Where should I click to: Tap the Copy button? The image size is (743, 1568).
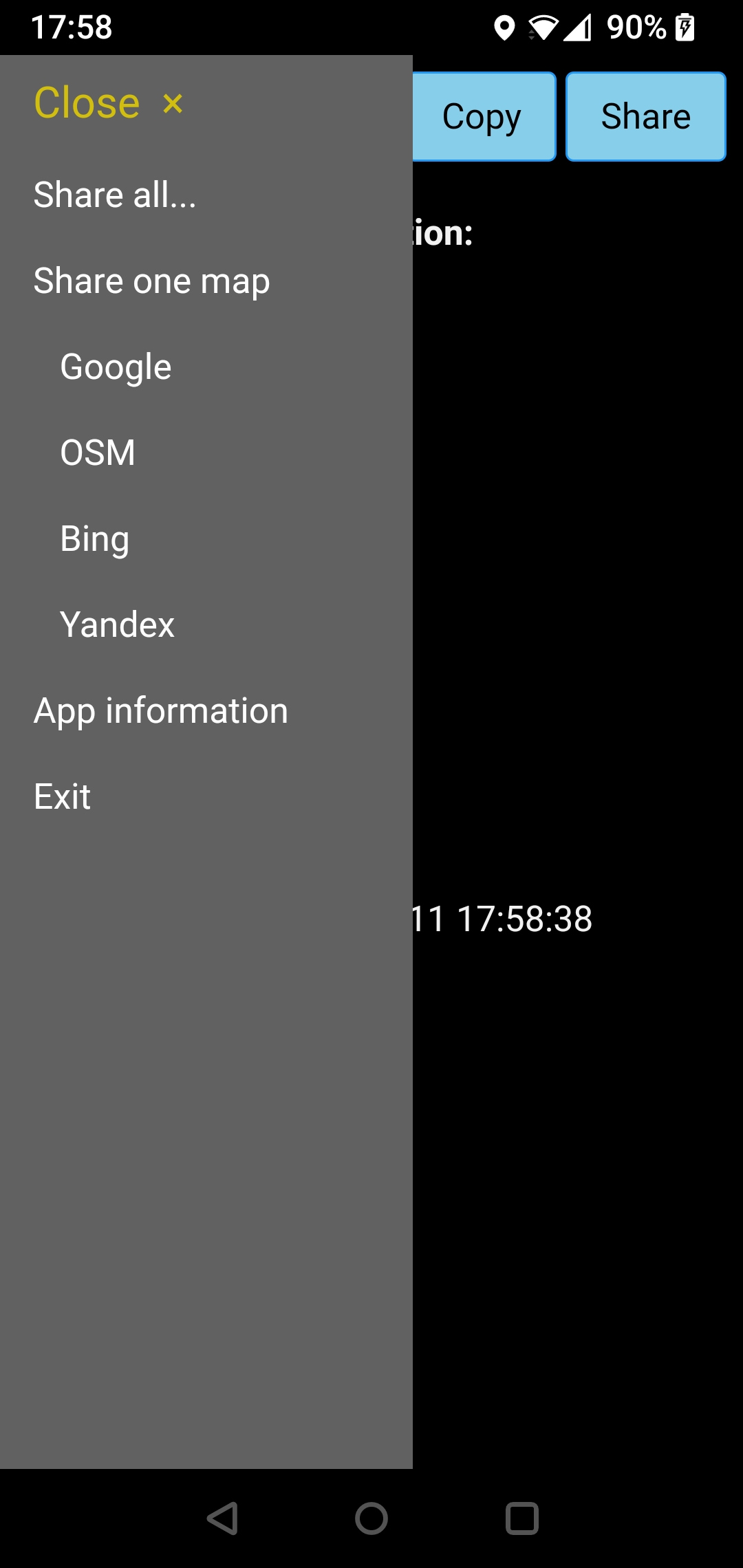(484, 116)
